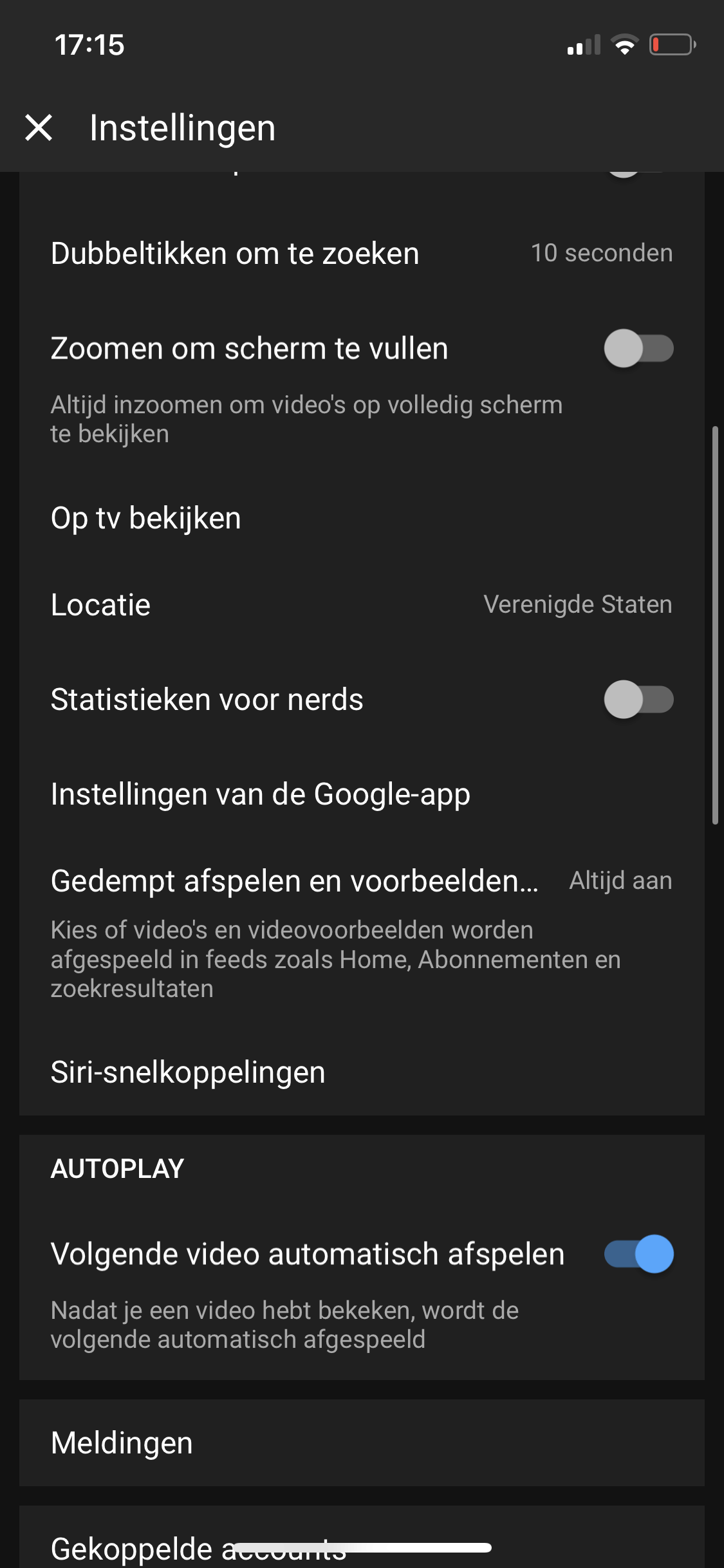Close the Instellingen screen
This screenshot has height=1568, width=724.
click(39, 127)
